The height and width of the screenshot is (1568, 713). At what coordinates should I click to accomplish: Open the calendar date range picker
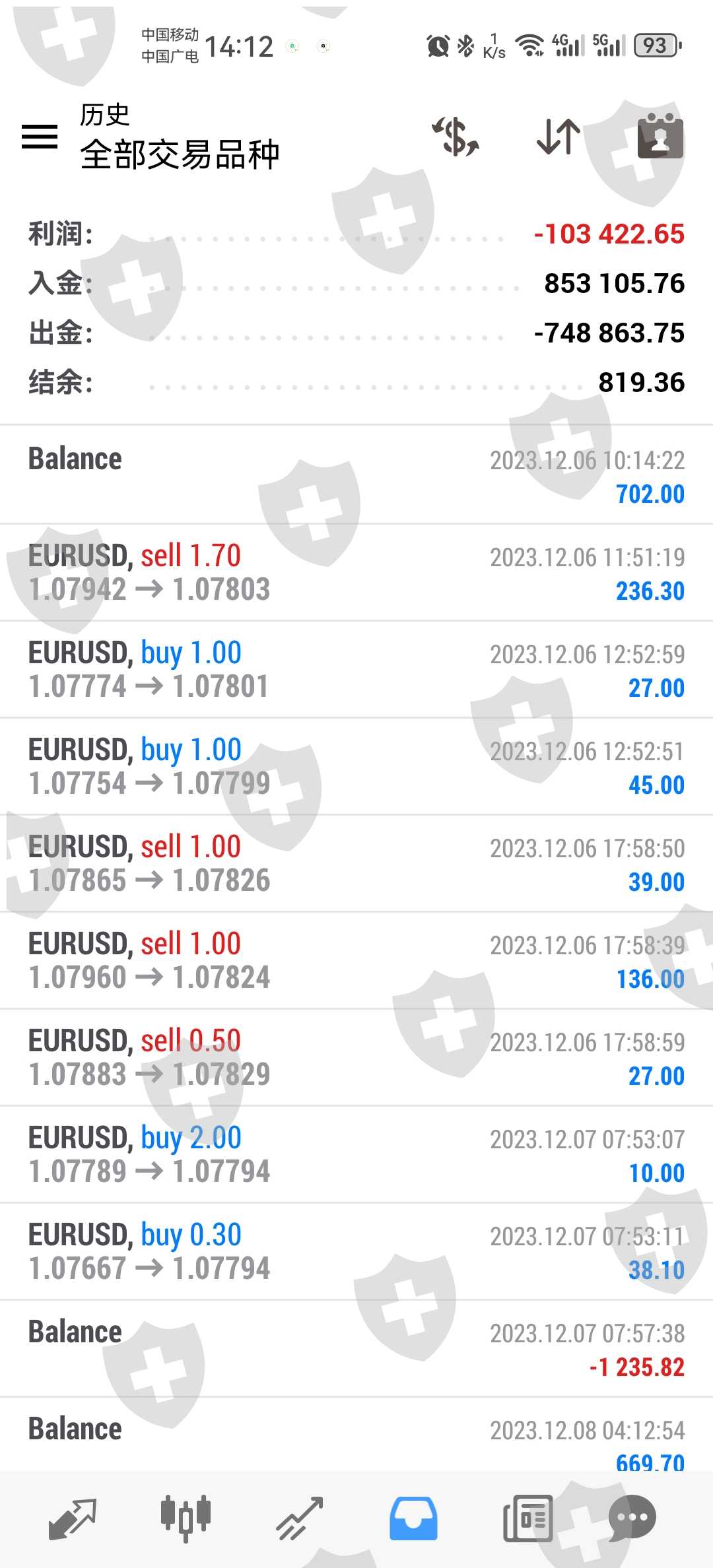click(660, 138)
